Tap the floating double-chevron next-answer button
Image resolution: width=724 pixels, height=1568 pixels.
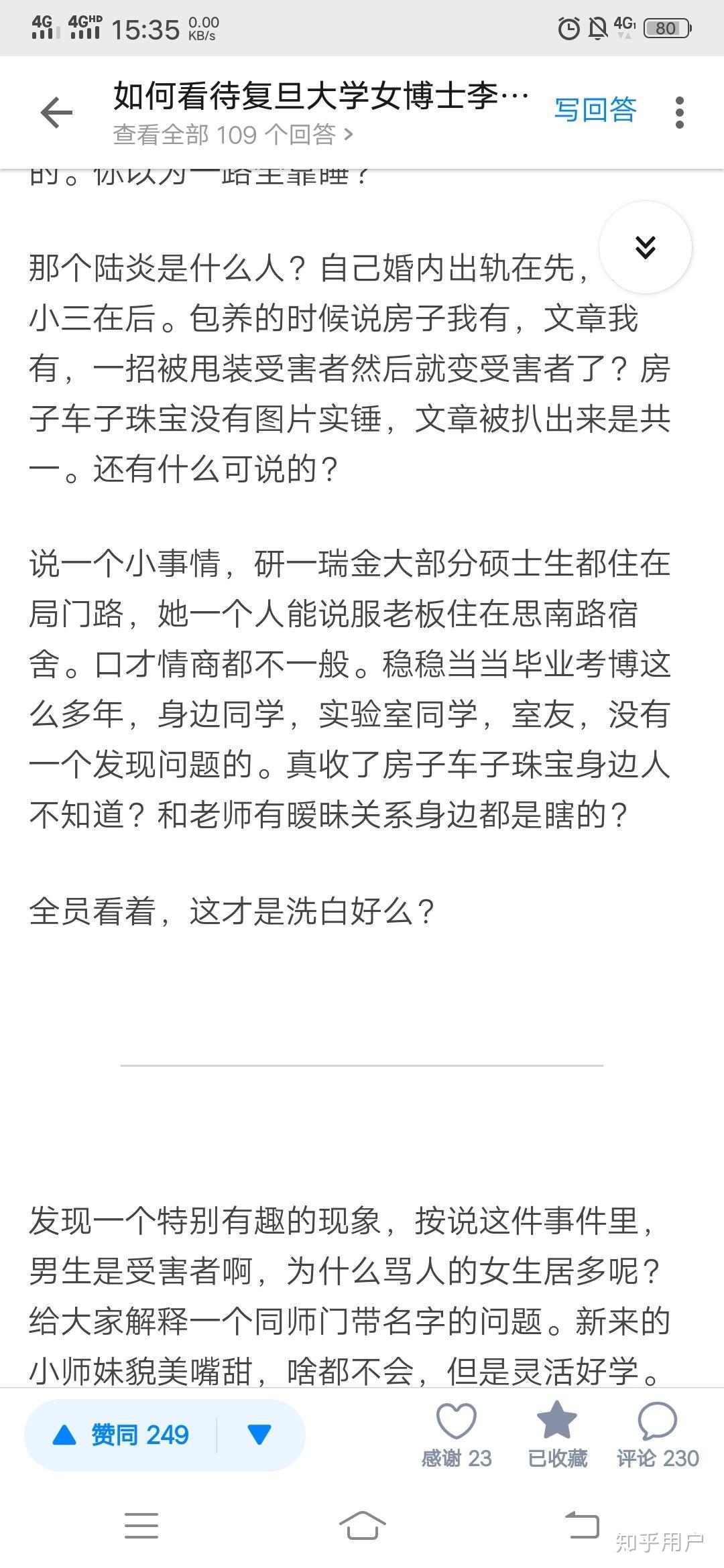[x=645, y=247]
